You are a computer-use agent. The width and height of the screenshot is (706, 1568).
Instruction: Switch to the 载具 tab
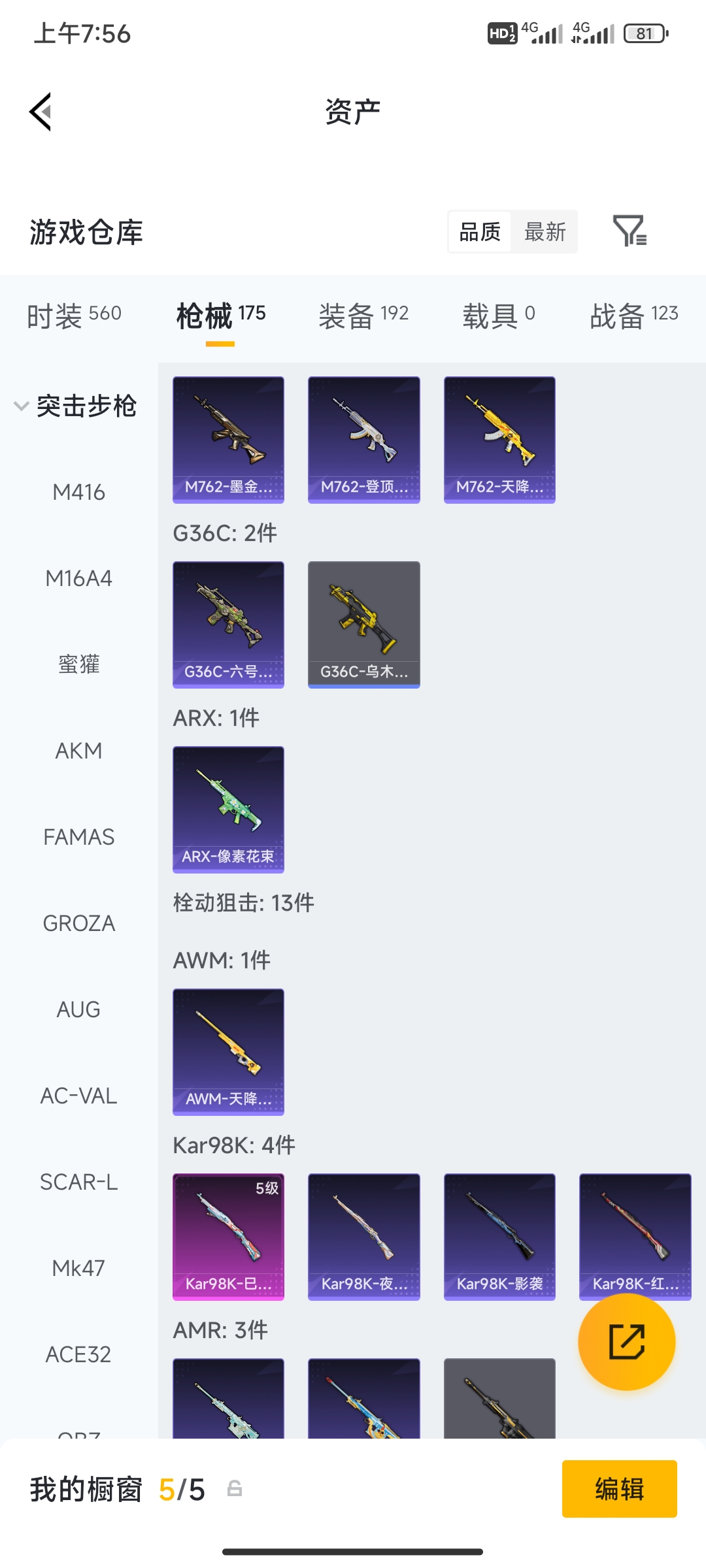tap(499, 316)
